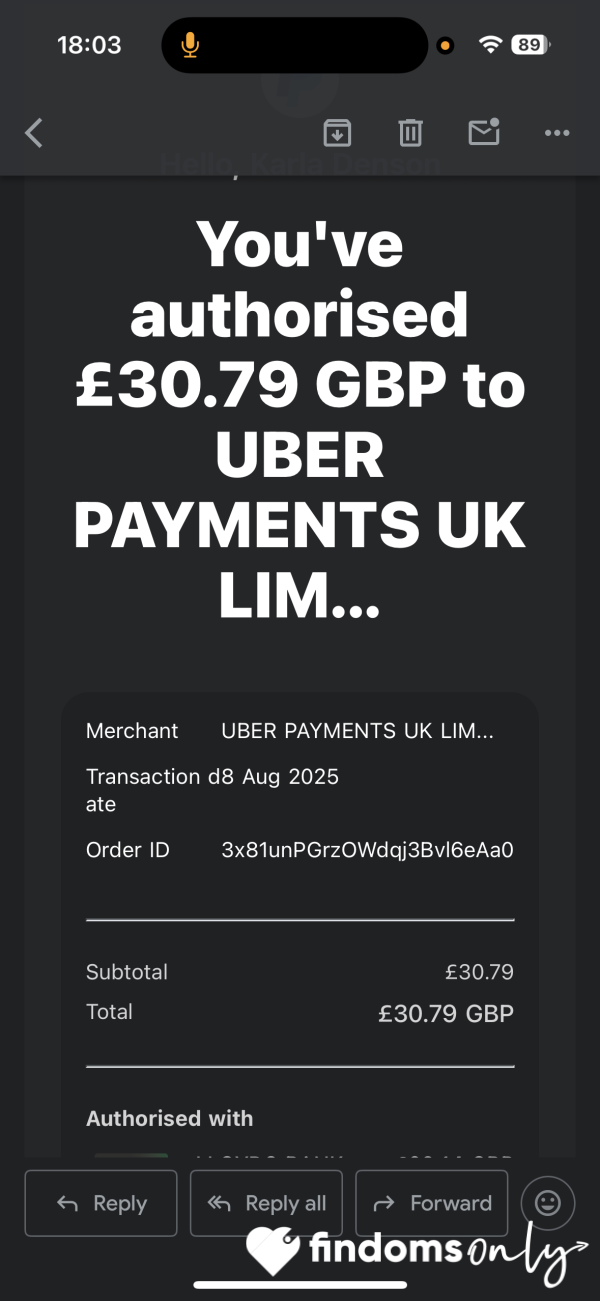Forward this email

click(432, 1203)
